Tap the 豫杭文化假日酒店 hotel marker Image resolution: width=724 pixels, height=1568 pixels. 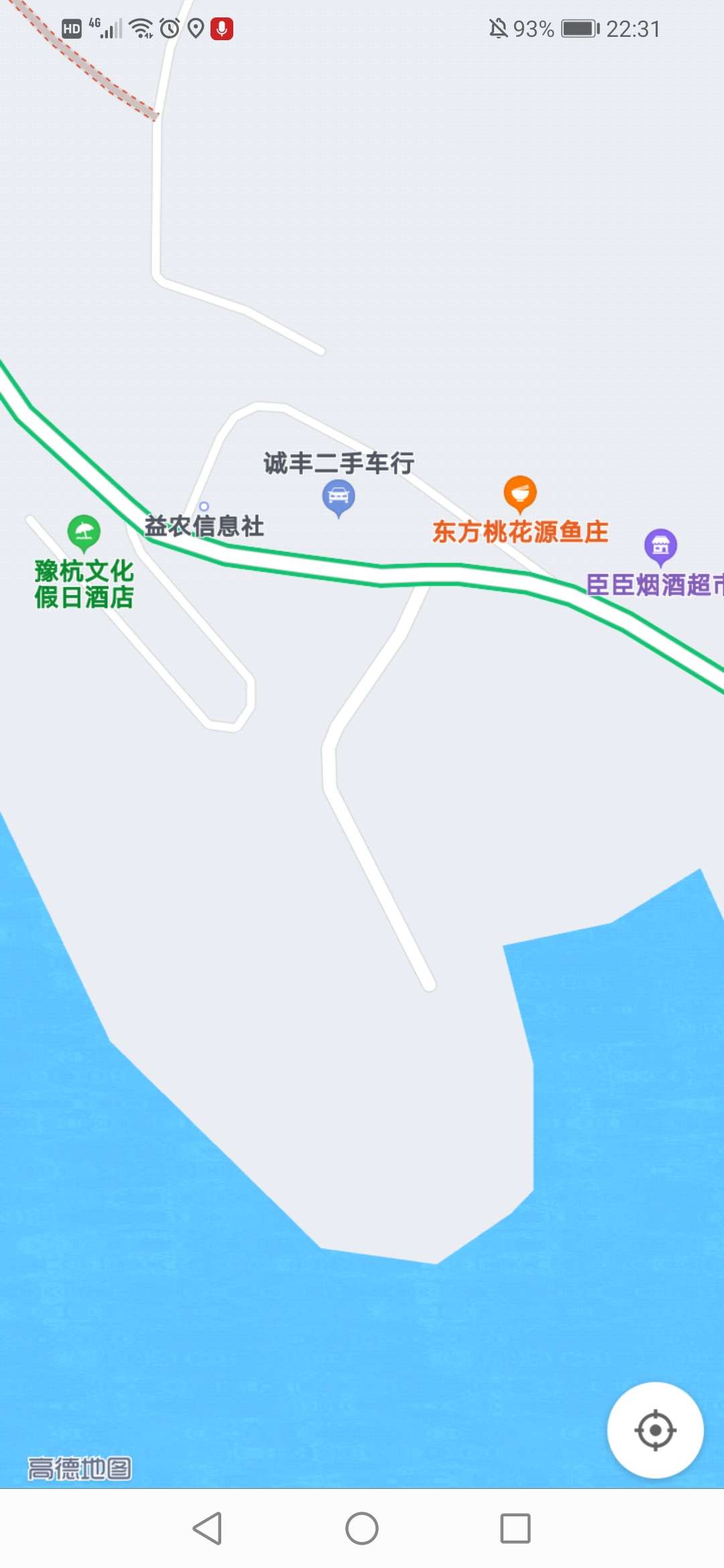[x=84, y=533]
